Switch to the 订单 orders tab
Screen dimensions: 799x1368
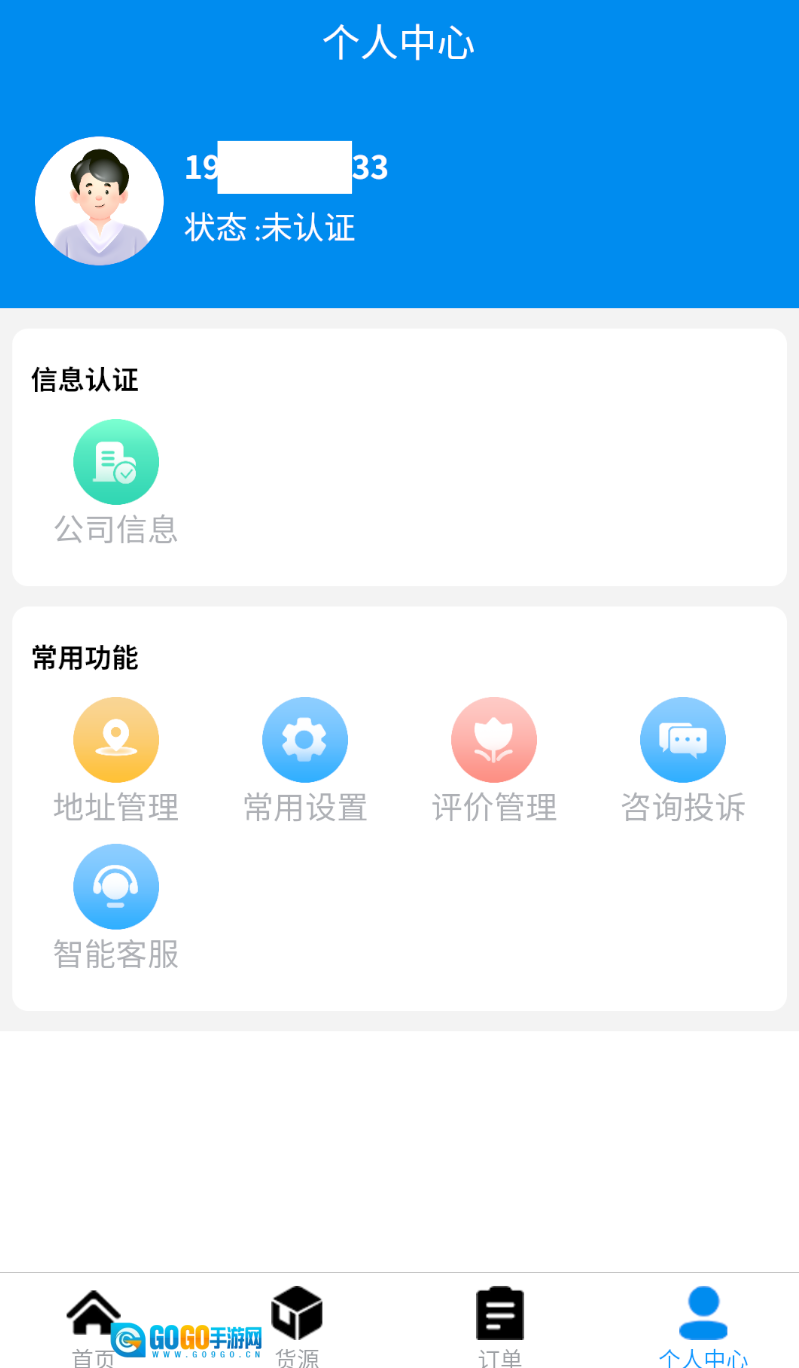coord(500,1322)
